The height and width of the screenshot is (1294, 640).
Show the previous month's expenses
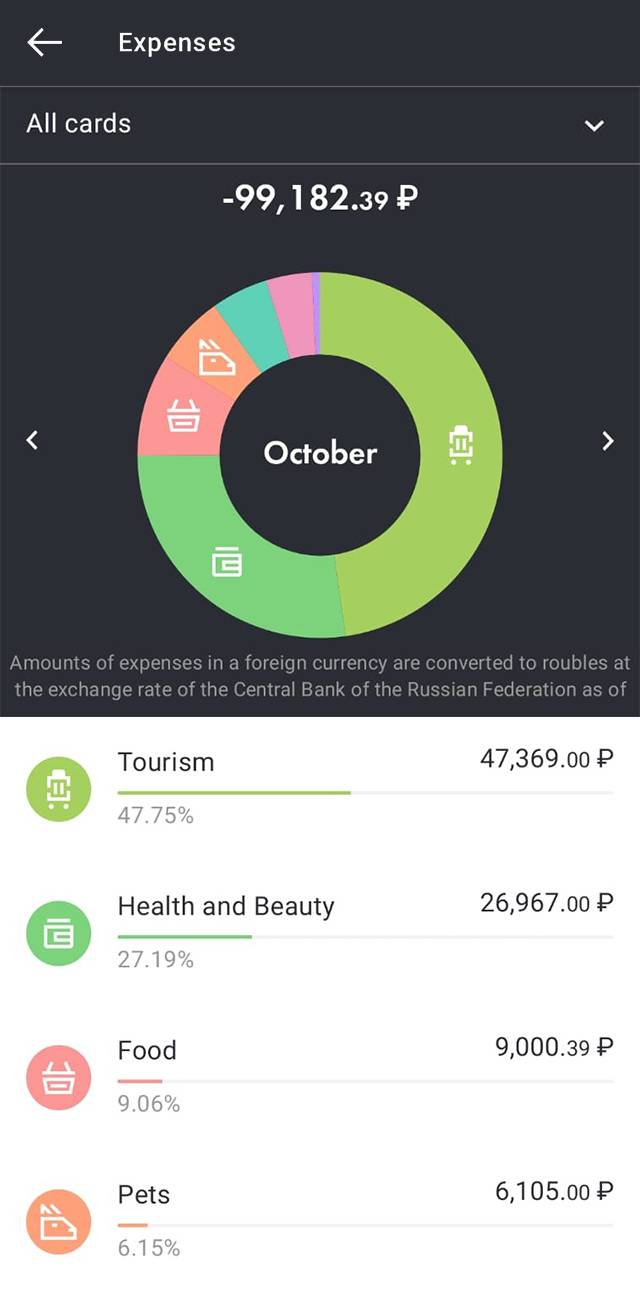[x=32, y=440]
